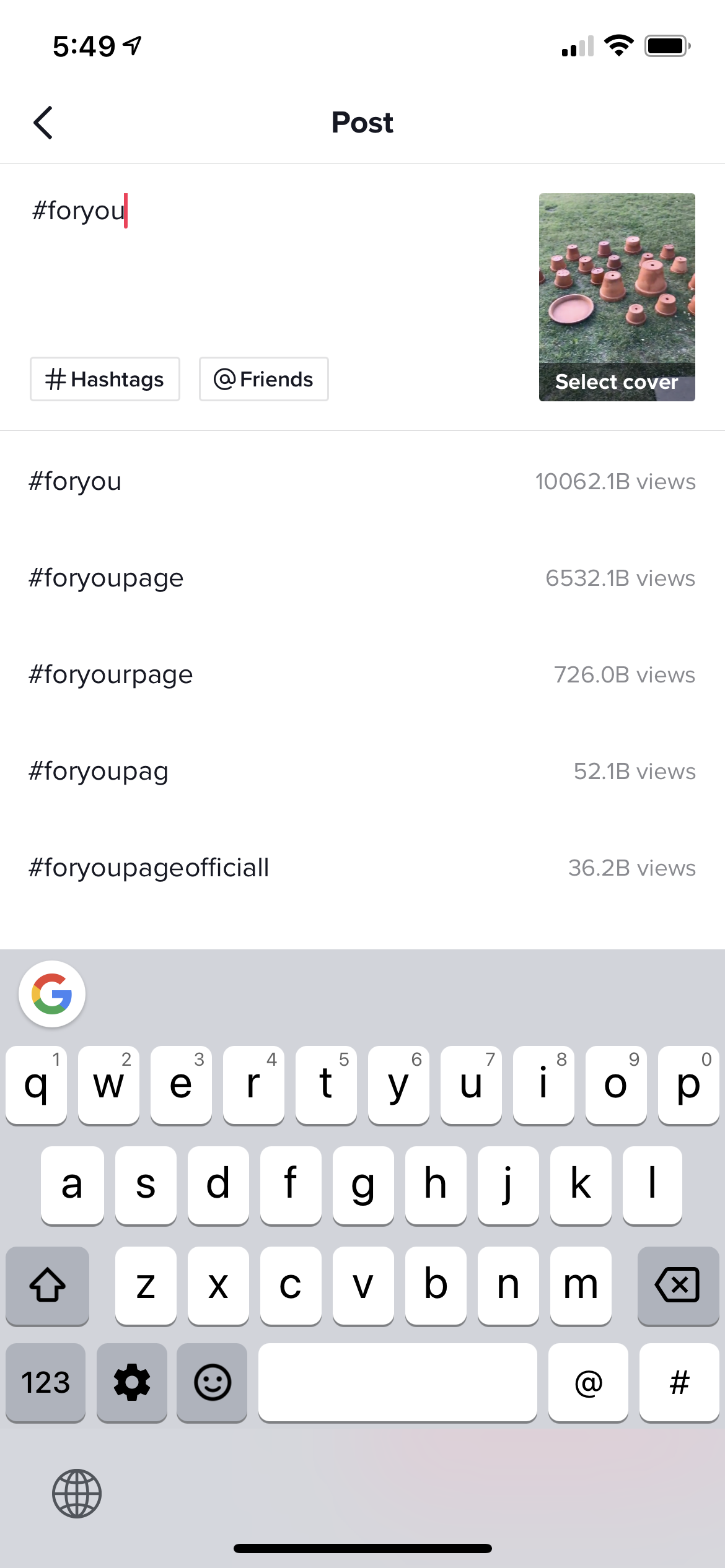
Task: Open Google search from the keyboard
Action: [x=52, y=994]
